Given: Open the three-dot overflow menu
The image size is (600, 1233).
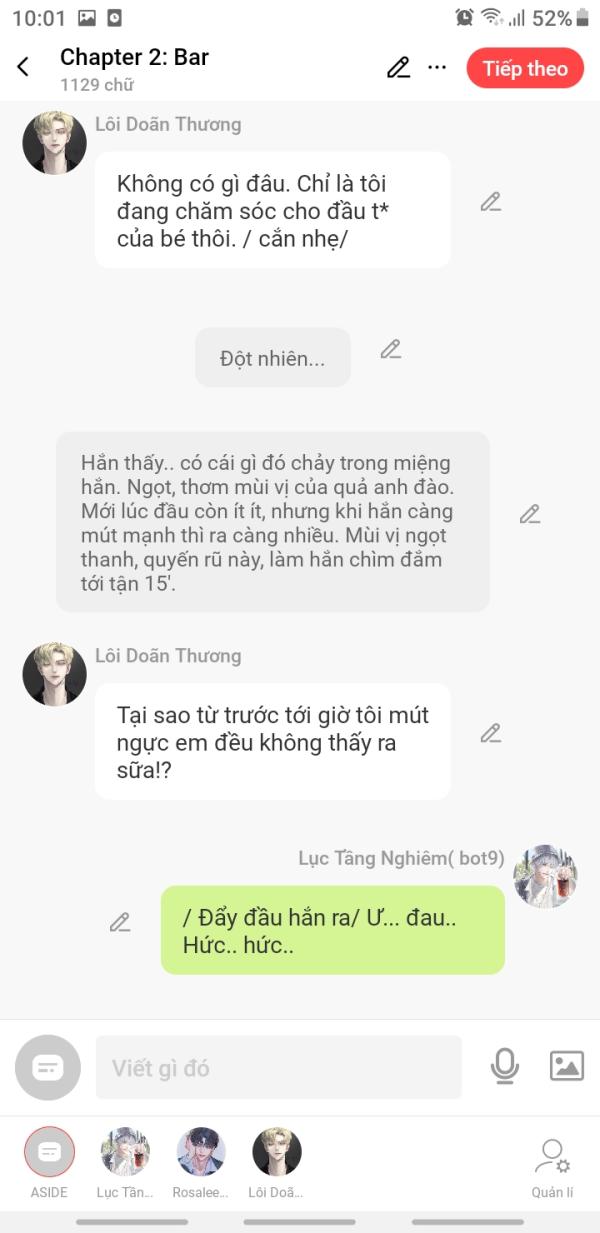Looking at the screenshot, I should [437, 68].
